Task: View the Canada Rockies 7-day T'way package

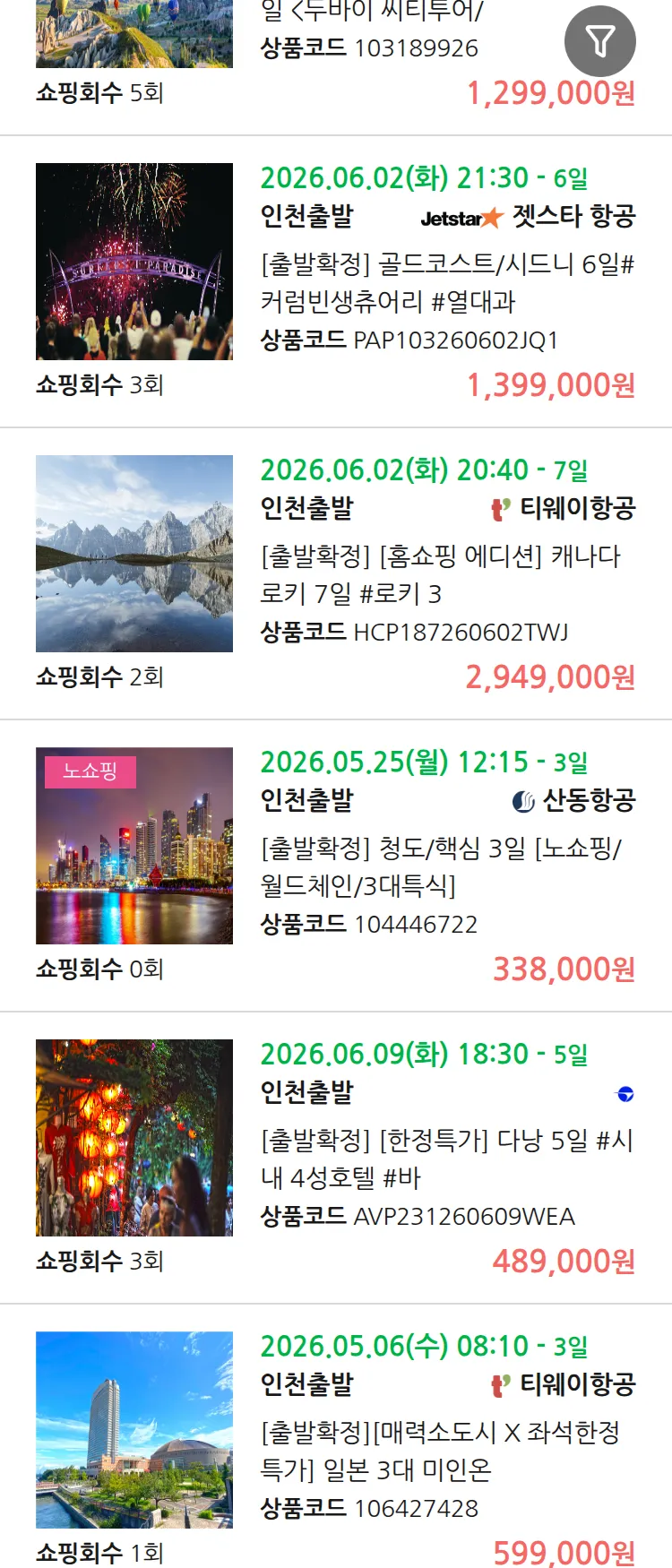Action: [x=439, y=573]
